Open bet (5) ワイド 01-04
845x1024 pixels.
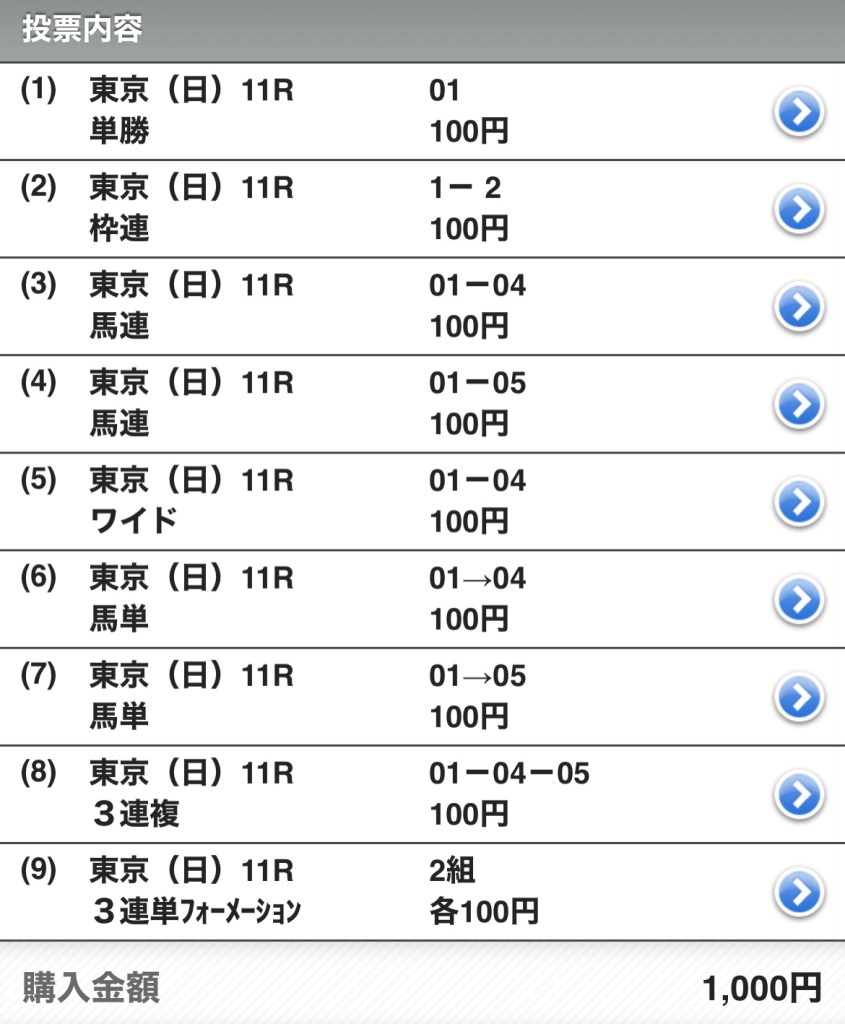pyautogui.click(x=799, y=503)
